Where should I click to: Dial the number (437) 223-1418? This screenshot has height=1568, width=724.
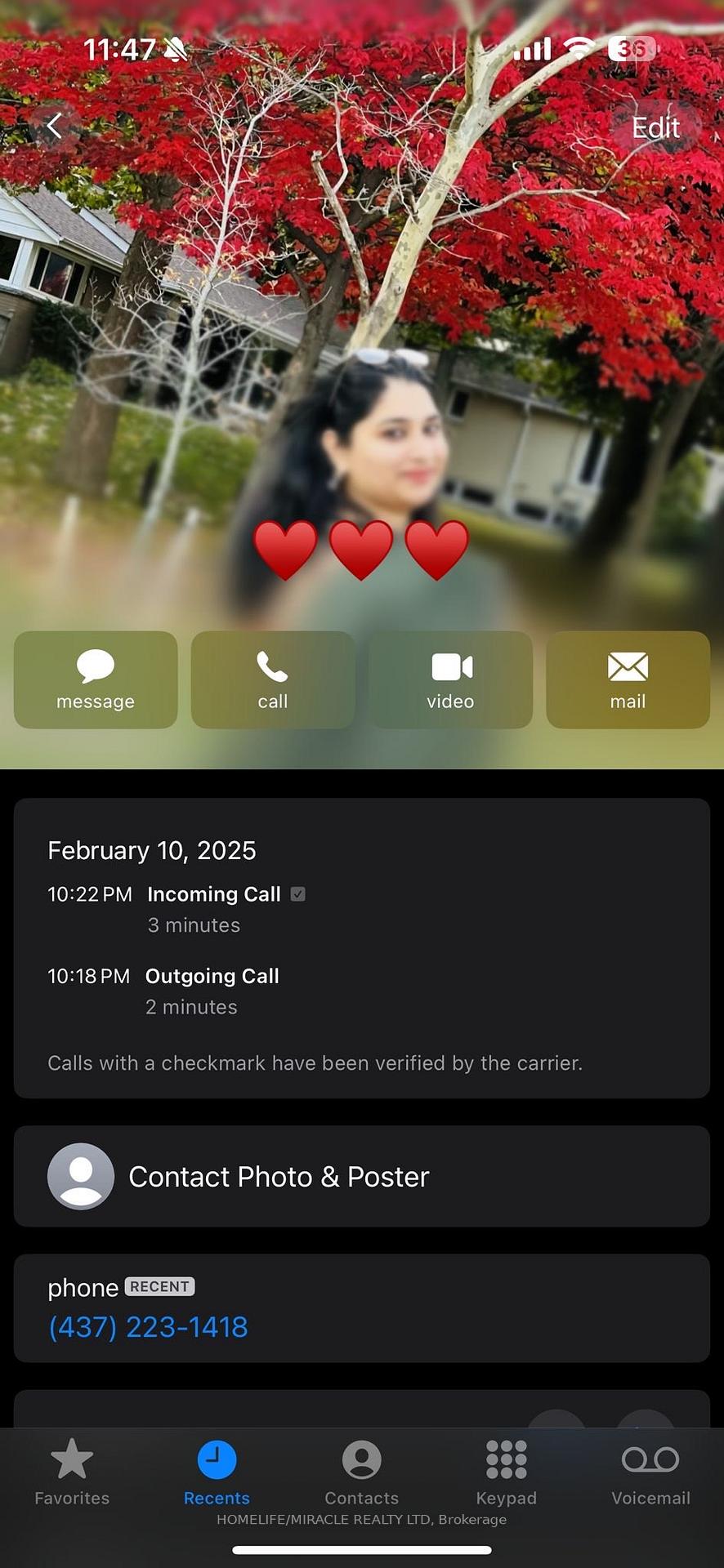pyautogui.click(x=148, y=1327)
